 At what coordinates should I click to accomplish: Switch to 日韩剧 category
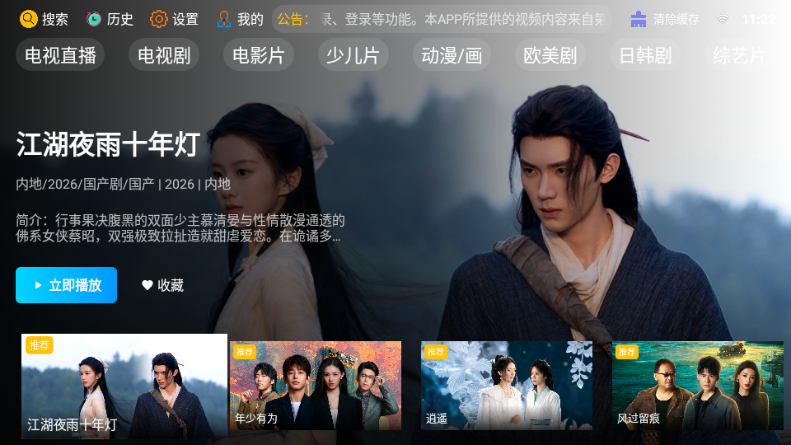(x=645, y=55)
